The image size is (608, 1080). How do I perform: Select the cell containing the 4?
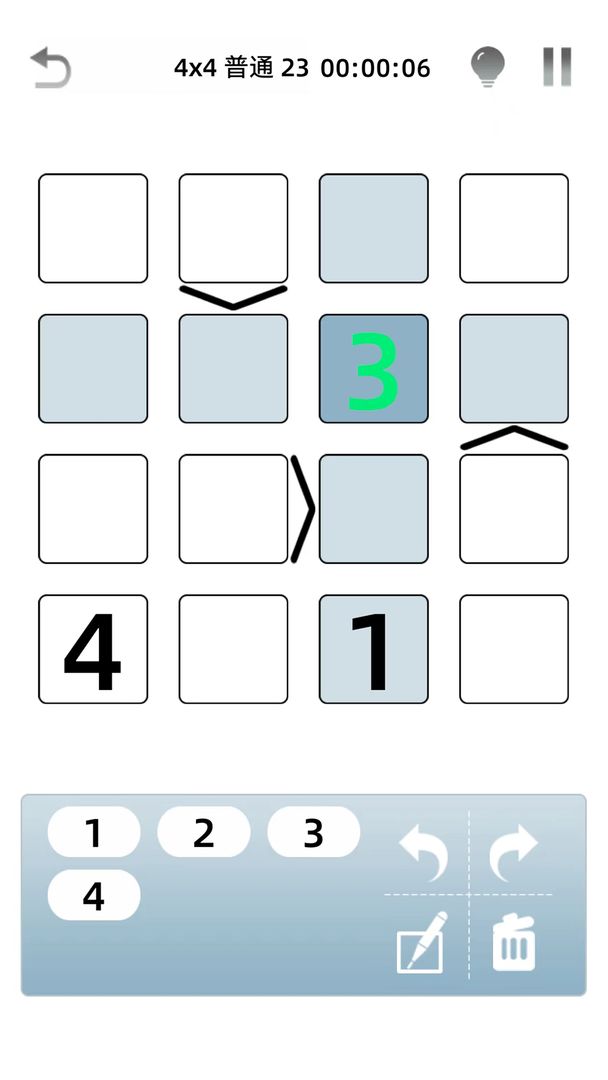click(x=93, y=649)
